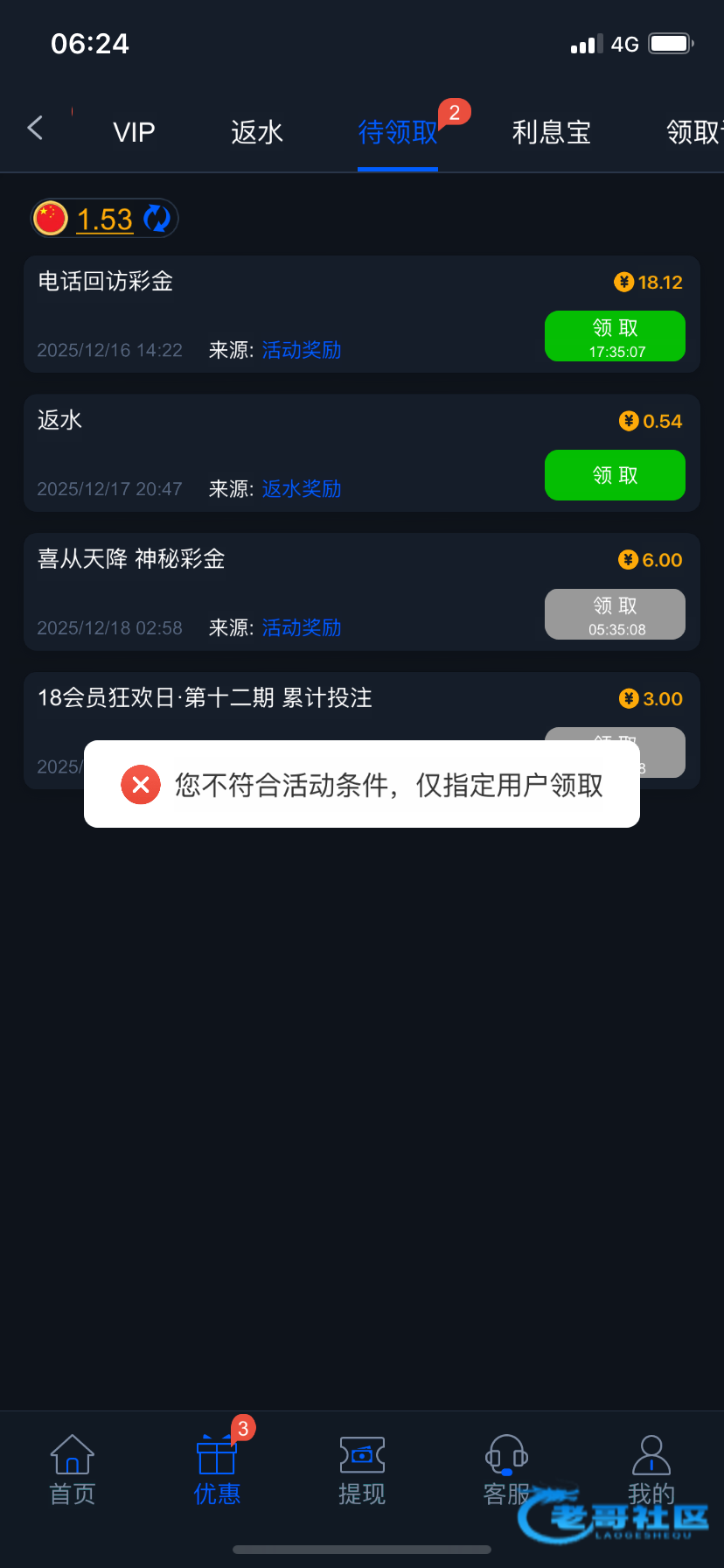Select the 待领取 tab

[398, 132]
